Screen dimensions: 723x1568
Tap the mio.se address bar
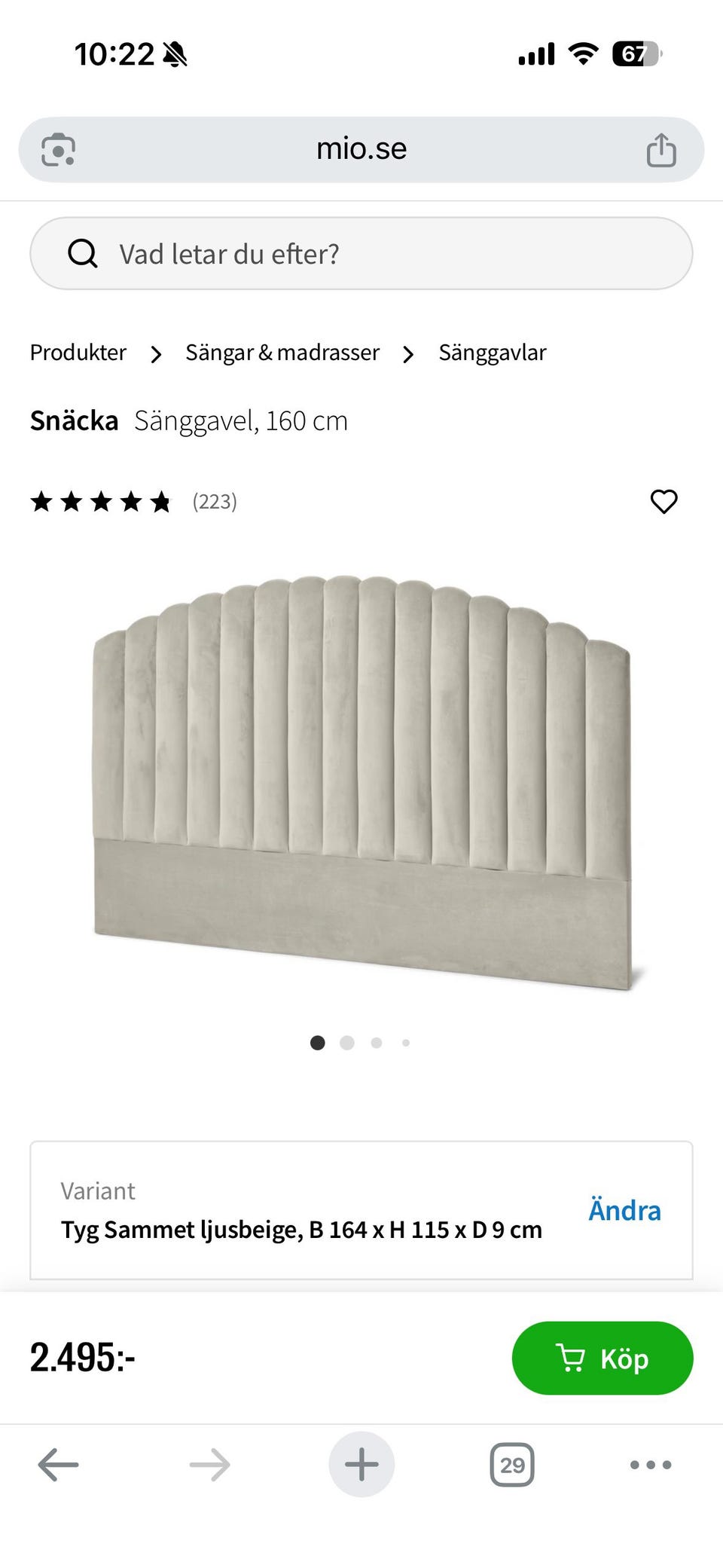pyautogui.click(x=361, y=149)
